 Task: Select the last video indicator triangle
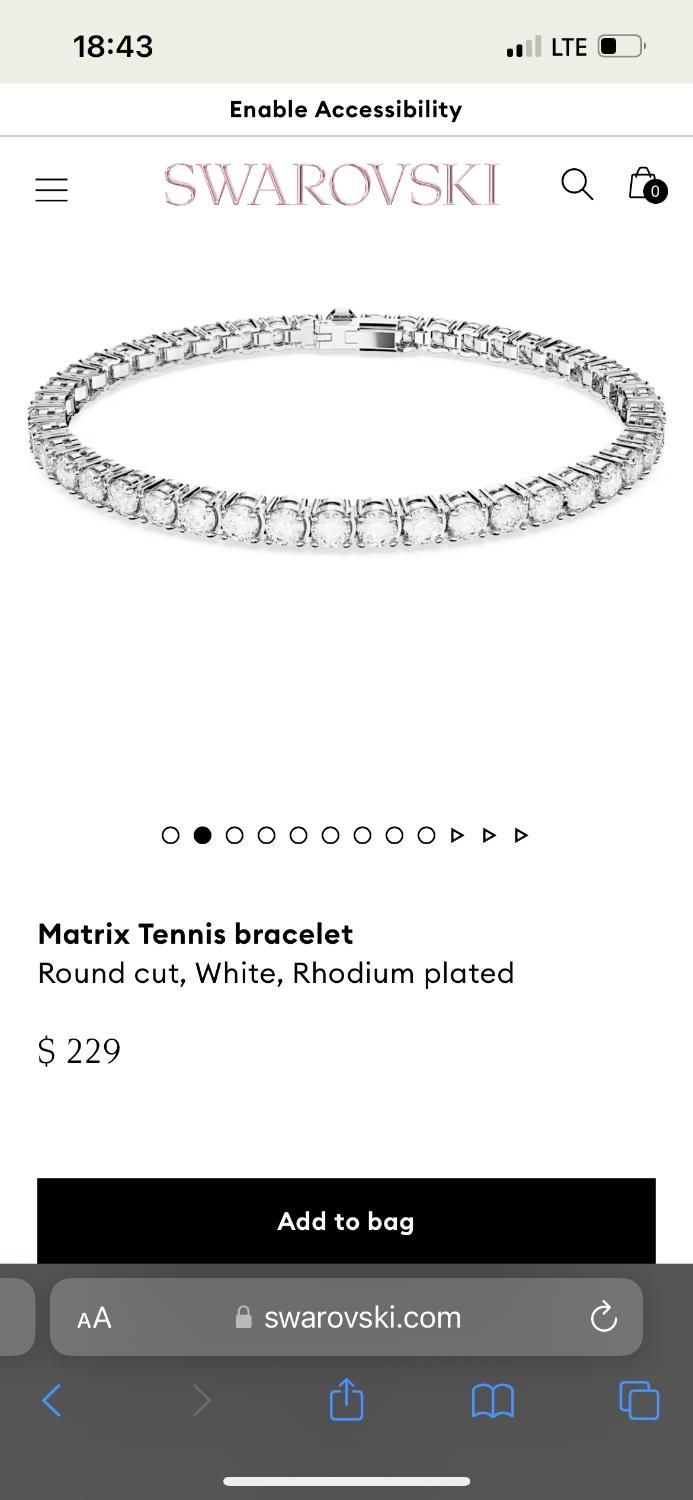click(x=521, y=835)
